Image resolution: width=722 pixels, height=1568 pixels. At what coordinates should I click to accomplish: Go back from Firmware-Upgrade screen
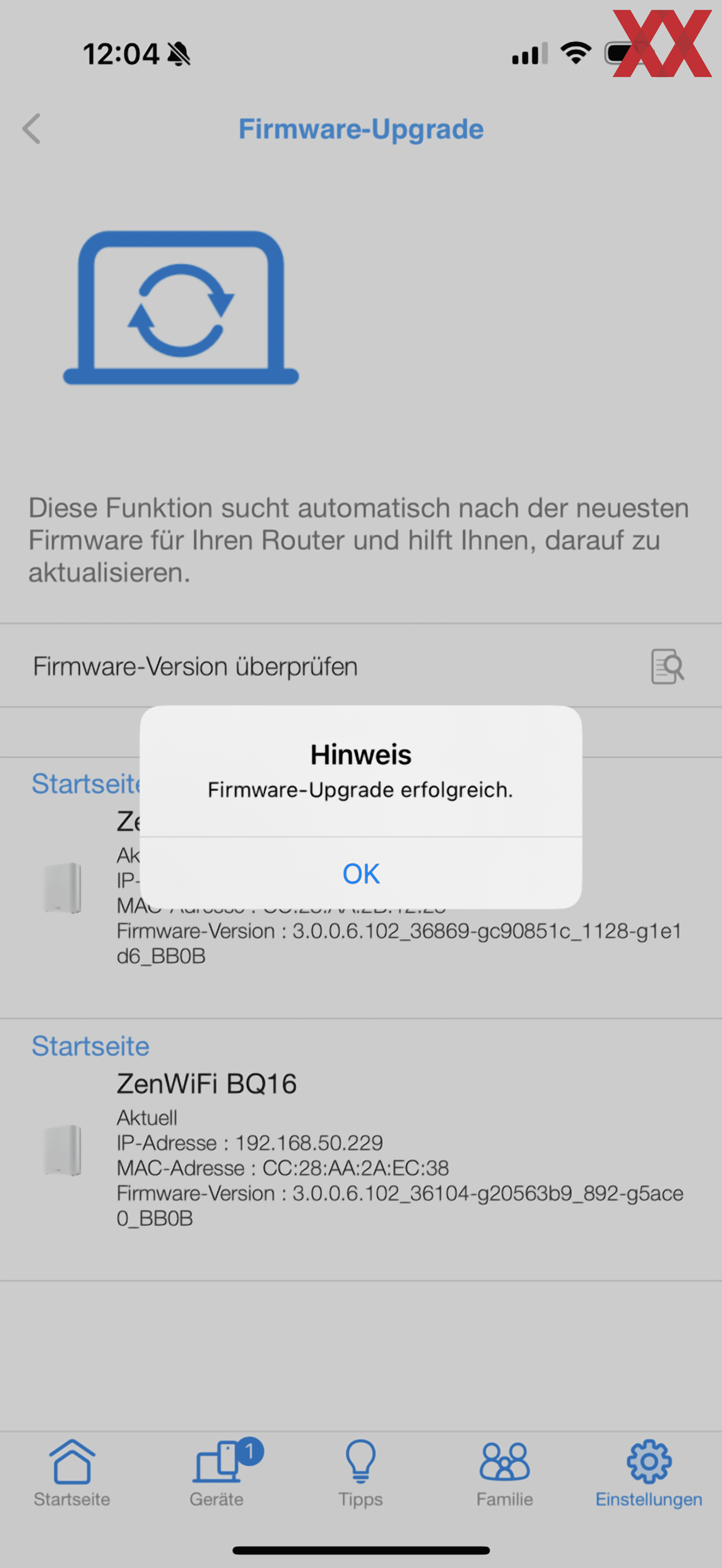click(x=31, y=129)
